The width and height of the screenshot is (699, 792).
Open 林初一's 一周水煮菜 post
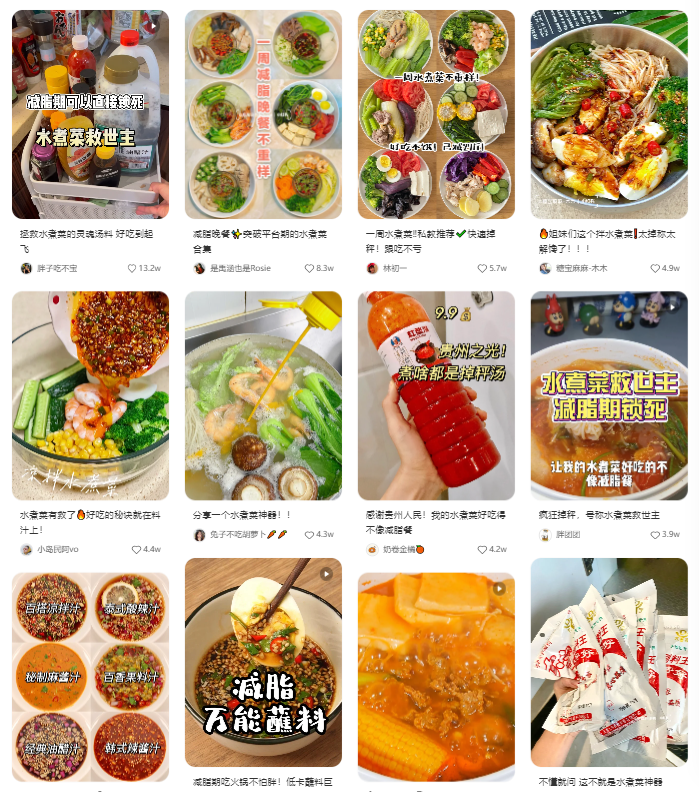436,114
